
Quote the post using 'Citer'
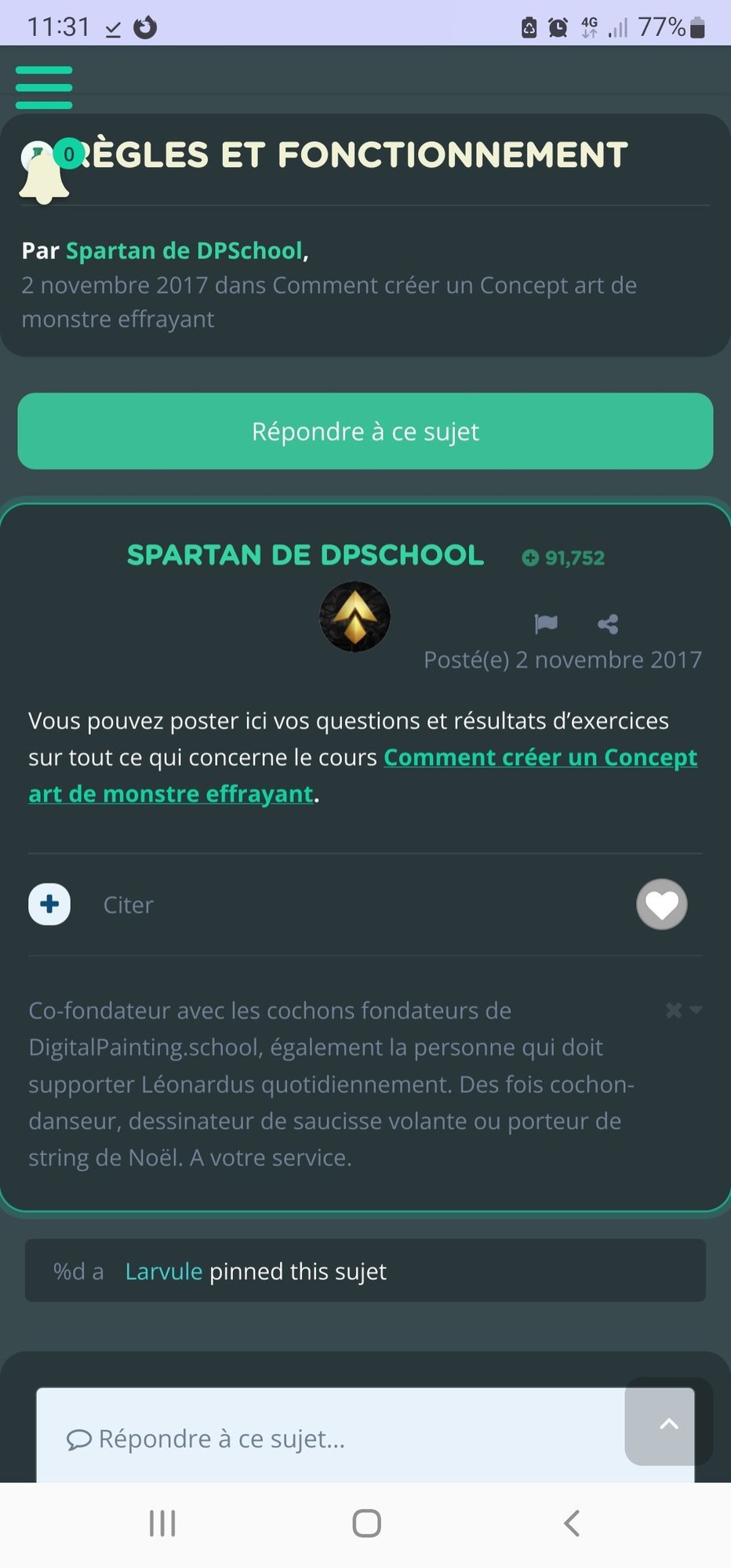coord(127,904)
